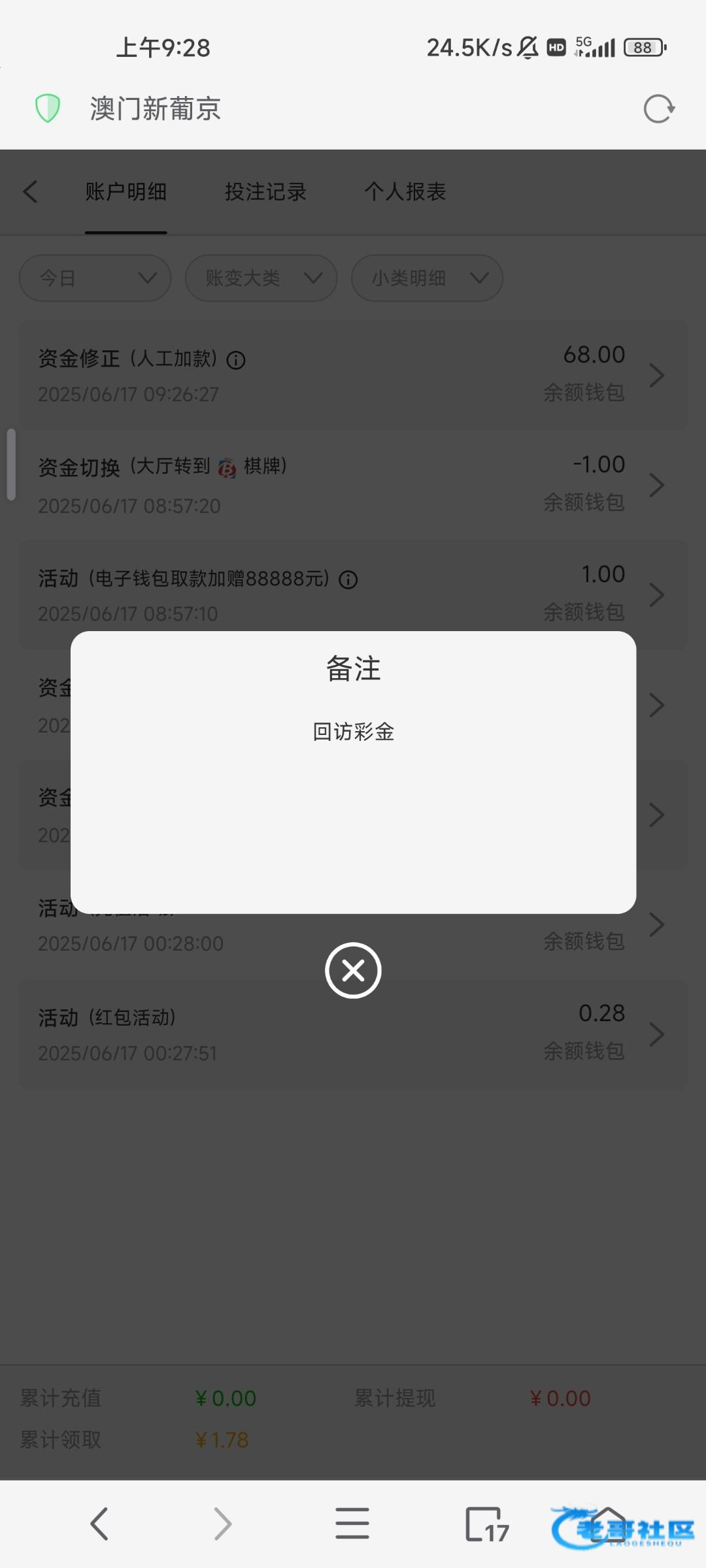Tap the green shield security icon
The image size is (706, 1568).
48,108
